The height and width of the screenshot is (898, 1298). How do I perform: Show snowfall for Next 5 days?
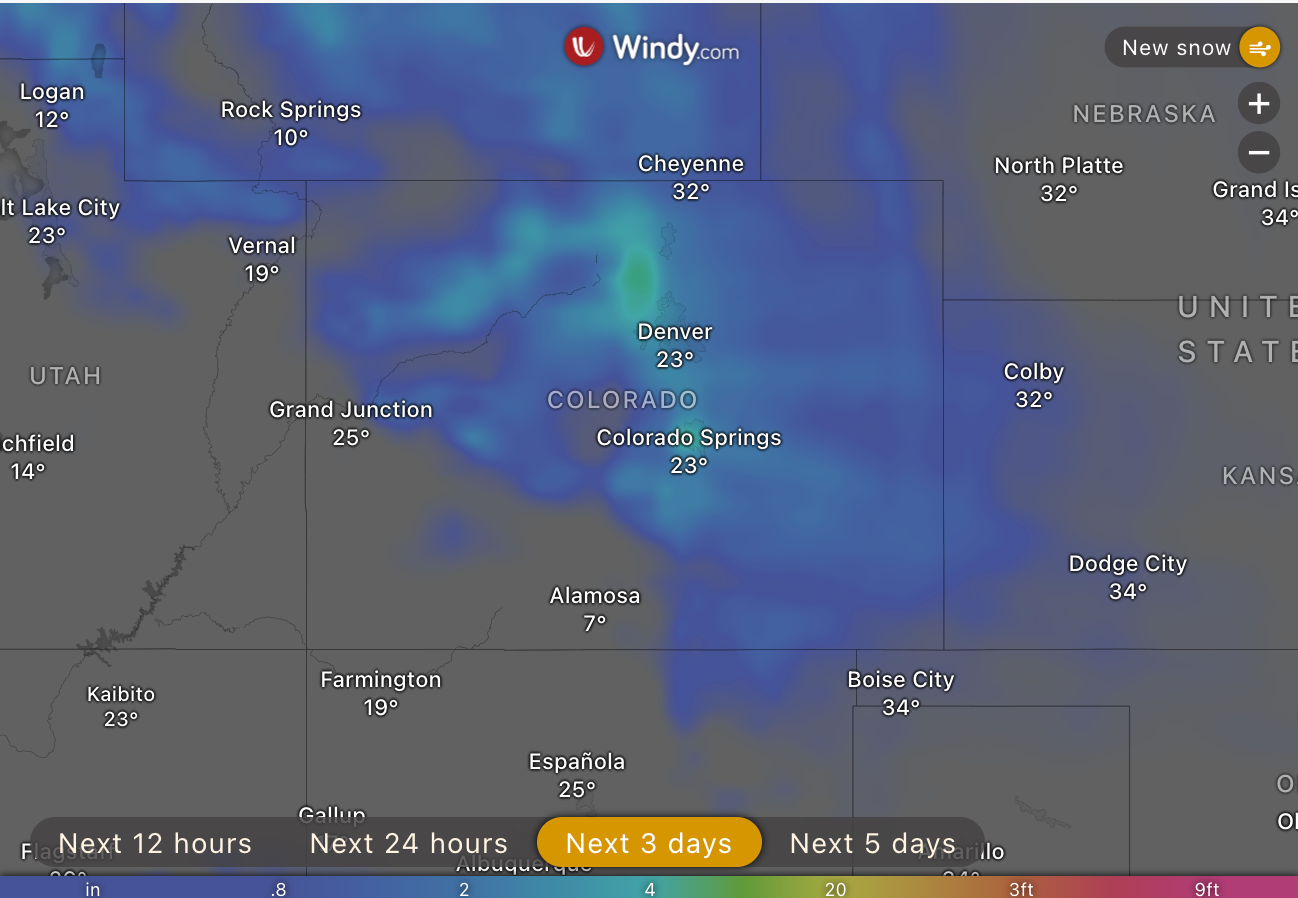872,844
